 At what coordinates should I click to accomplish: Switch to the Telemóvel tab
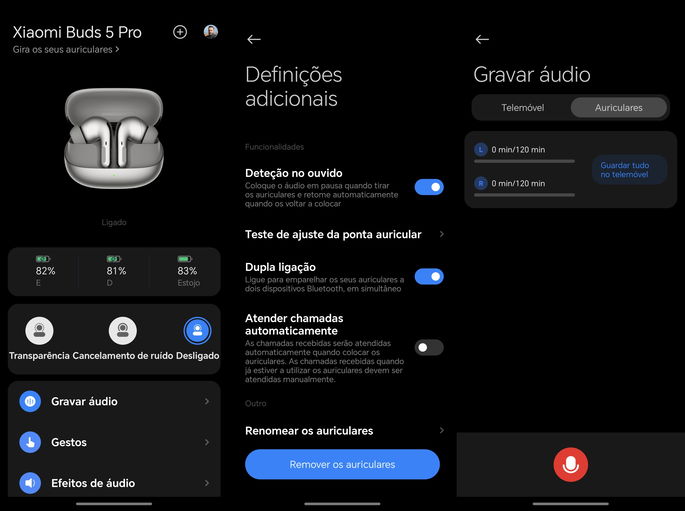[x=522, y=107]
